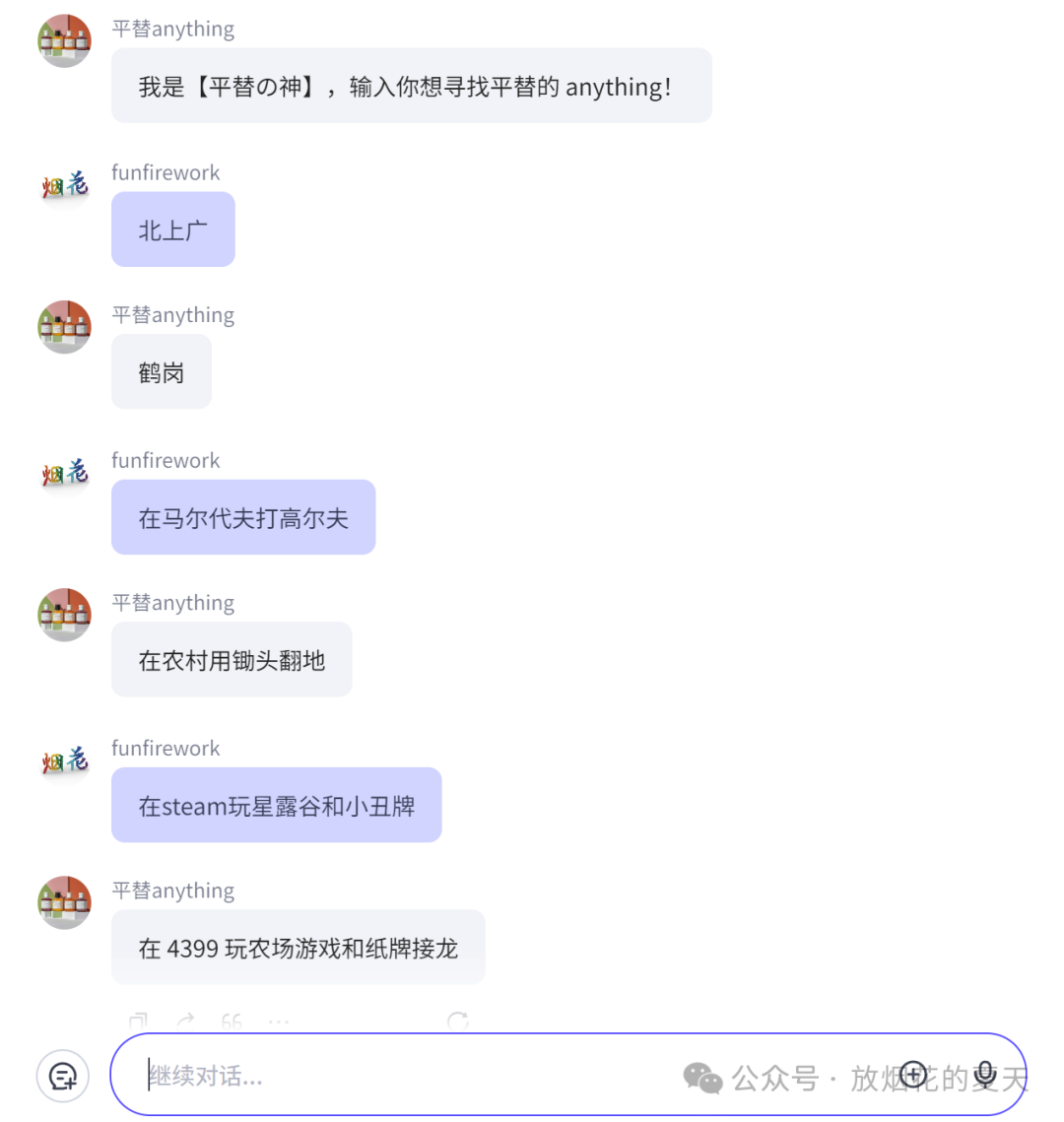This screenshot has width=1064, height=1122.
Task: Click the funfireworks username label
Action: (166, 172)
